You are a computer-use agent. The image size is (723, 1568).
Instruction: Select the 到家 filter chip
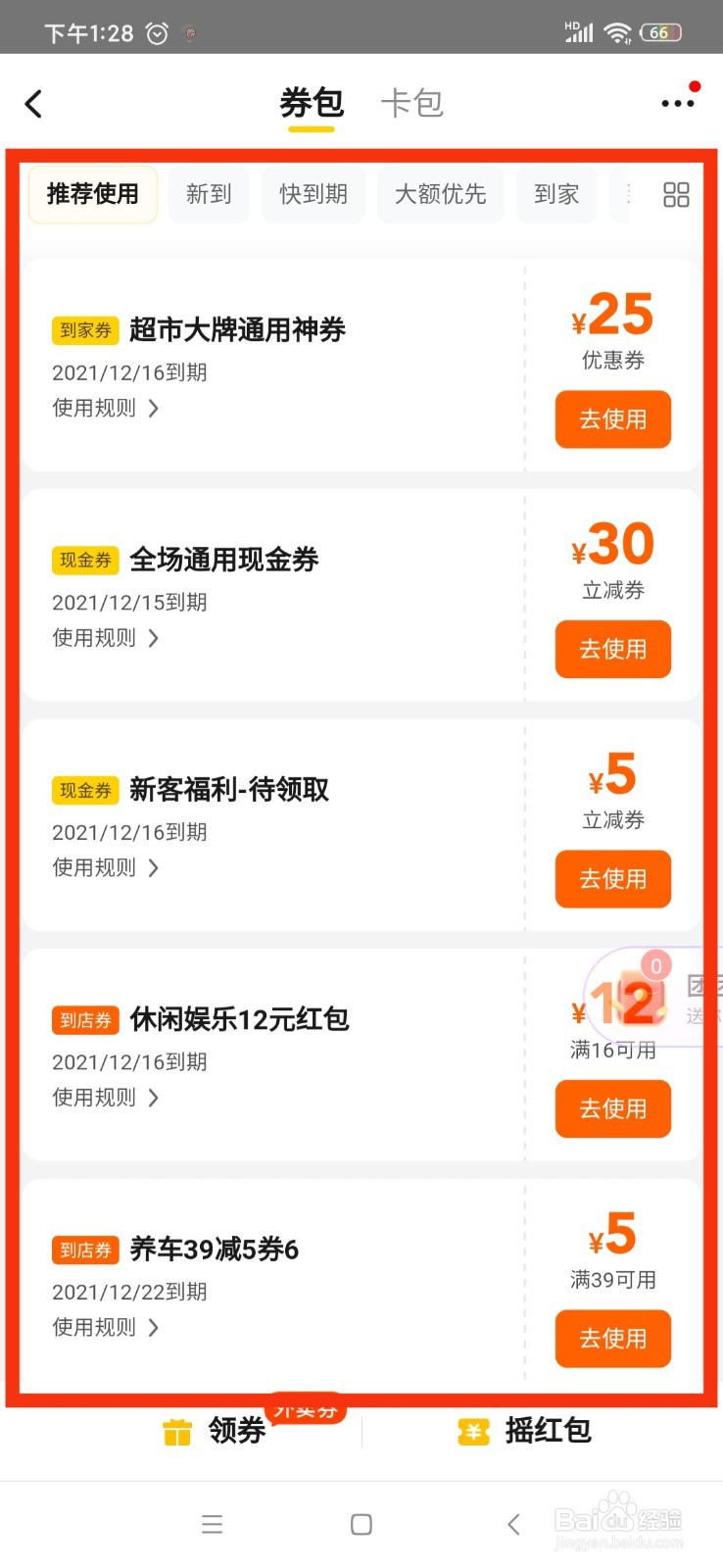556,194
